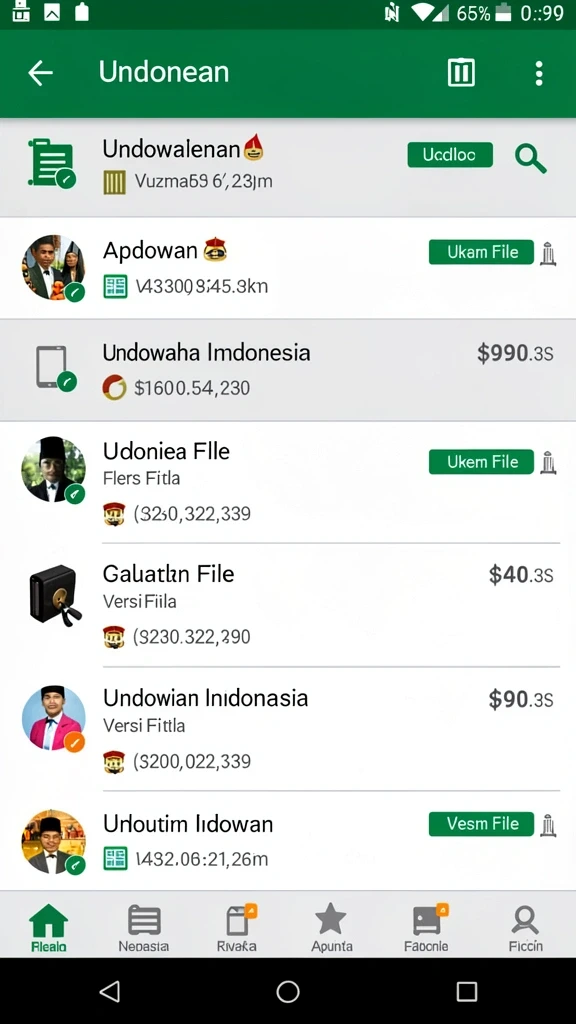The image size is (576, 1024).
Task: Open search with the magnifier icon
Action: pyautogui.click(x=530, y=157)
